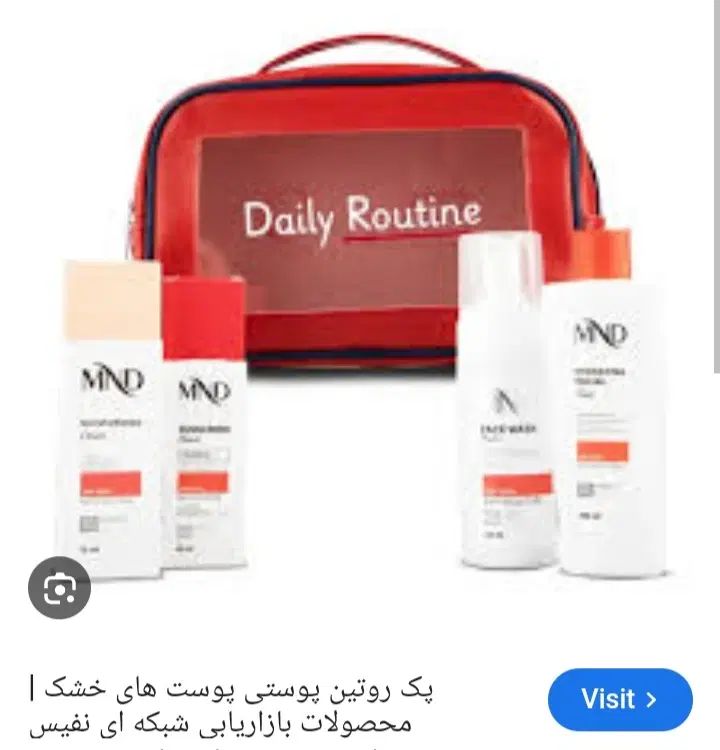This screenshot has width=720, height=750.
Task: Open the Persian page title link
Action: (x=230, y=707)
